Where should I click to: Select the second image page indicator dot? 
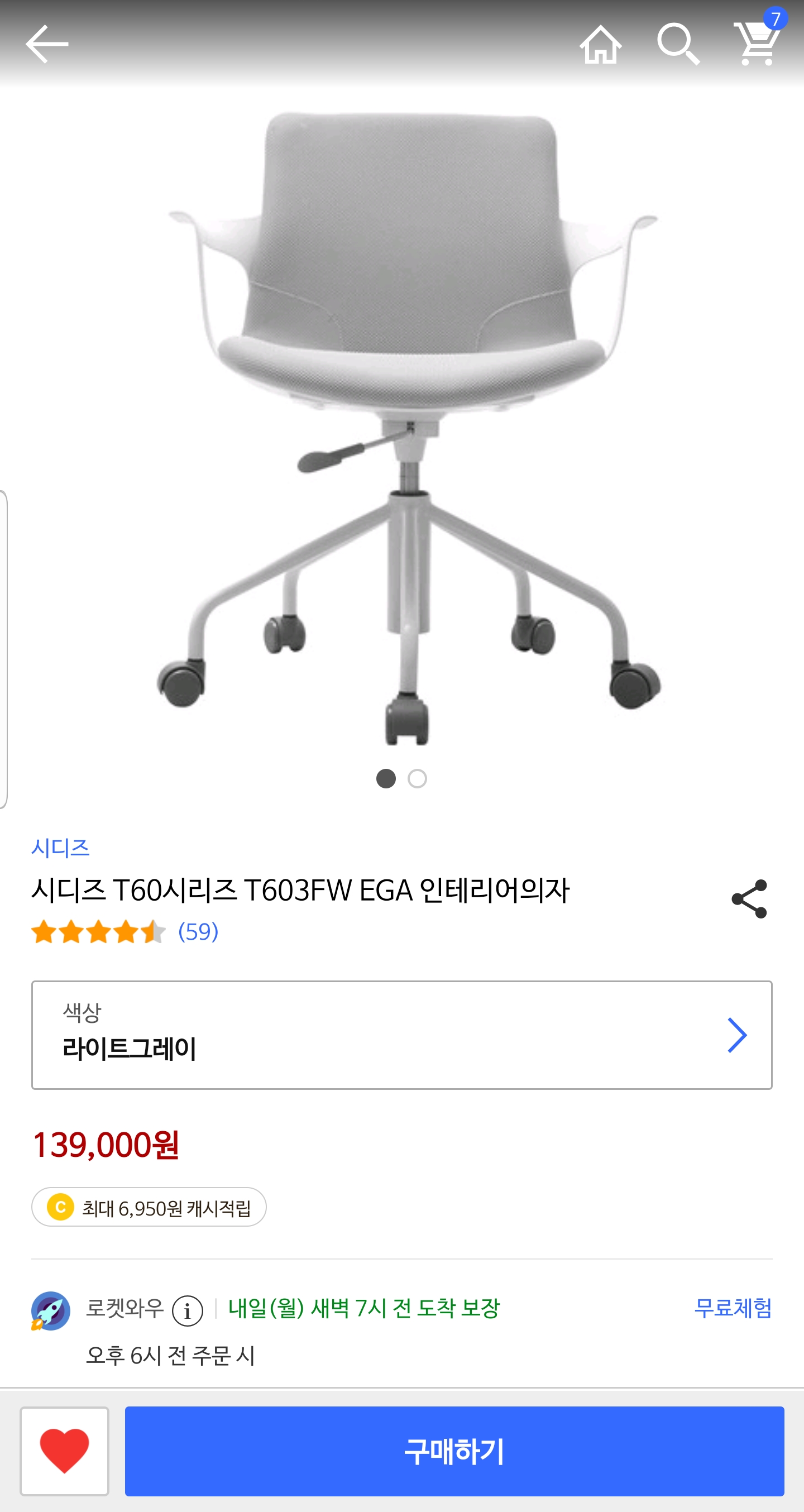417,779
